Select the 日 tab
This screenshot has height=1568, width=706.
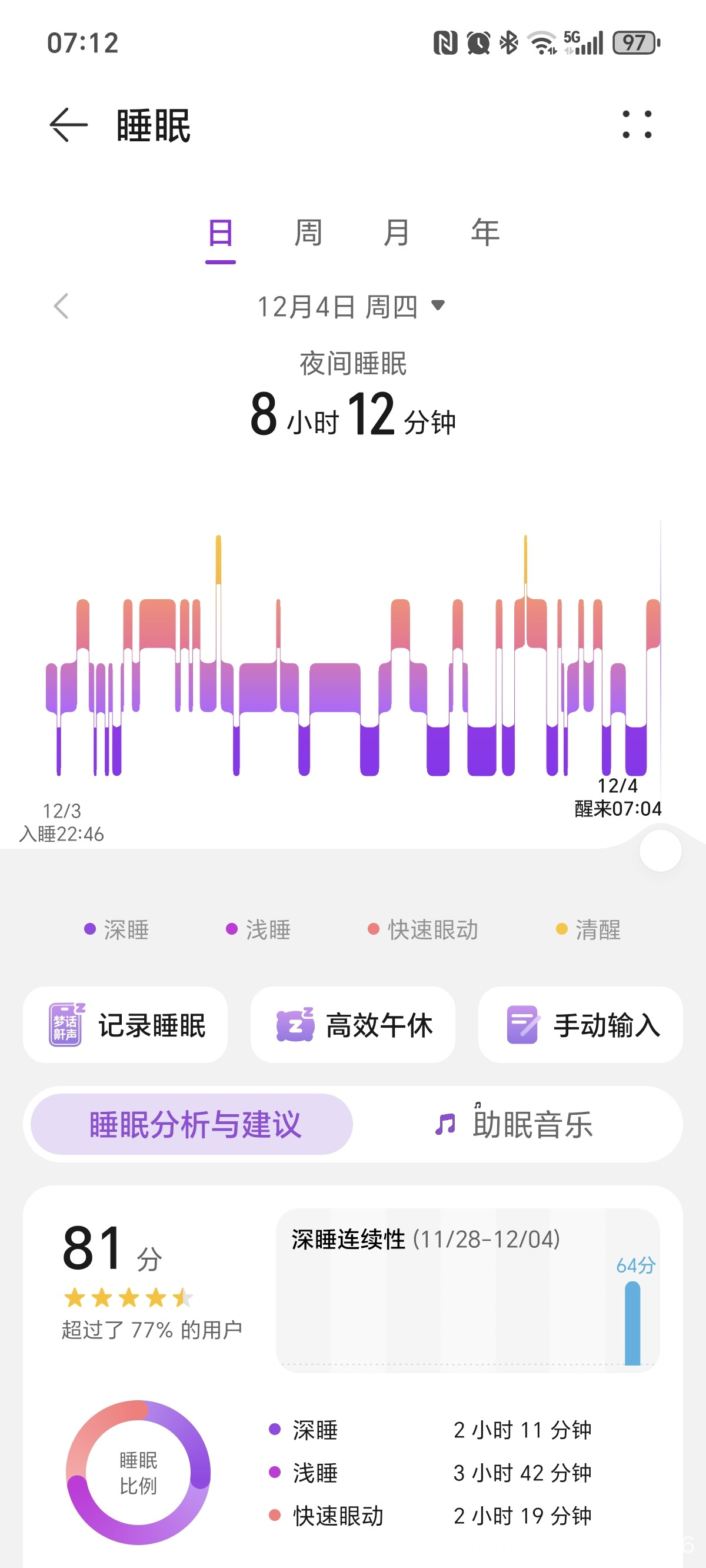point(220,233)
